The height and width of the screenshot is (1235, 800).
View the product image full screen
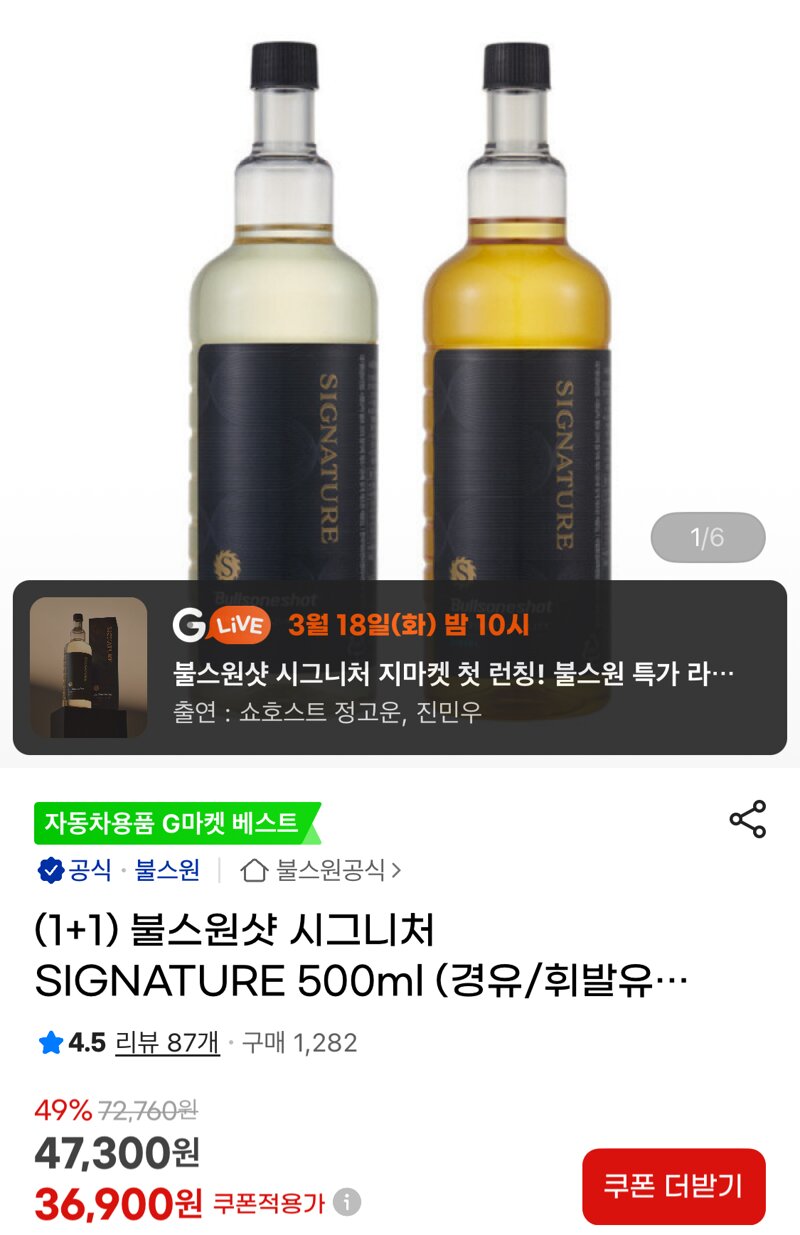click(400, 300)
